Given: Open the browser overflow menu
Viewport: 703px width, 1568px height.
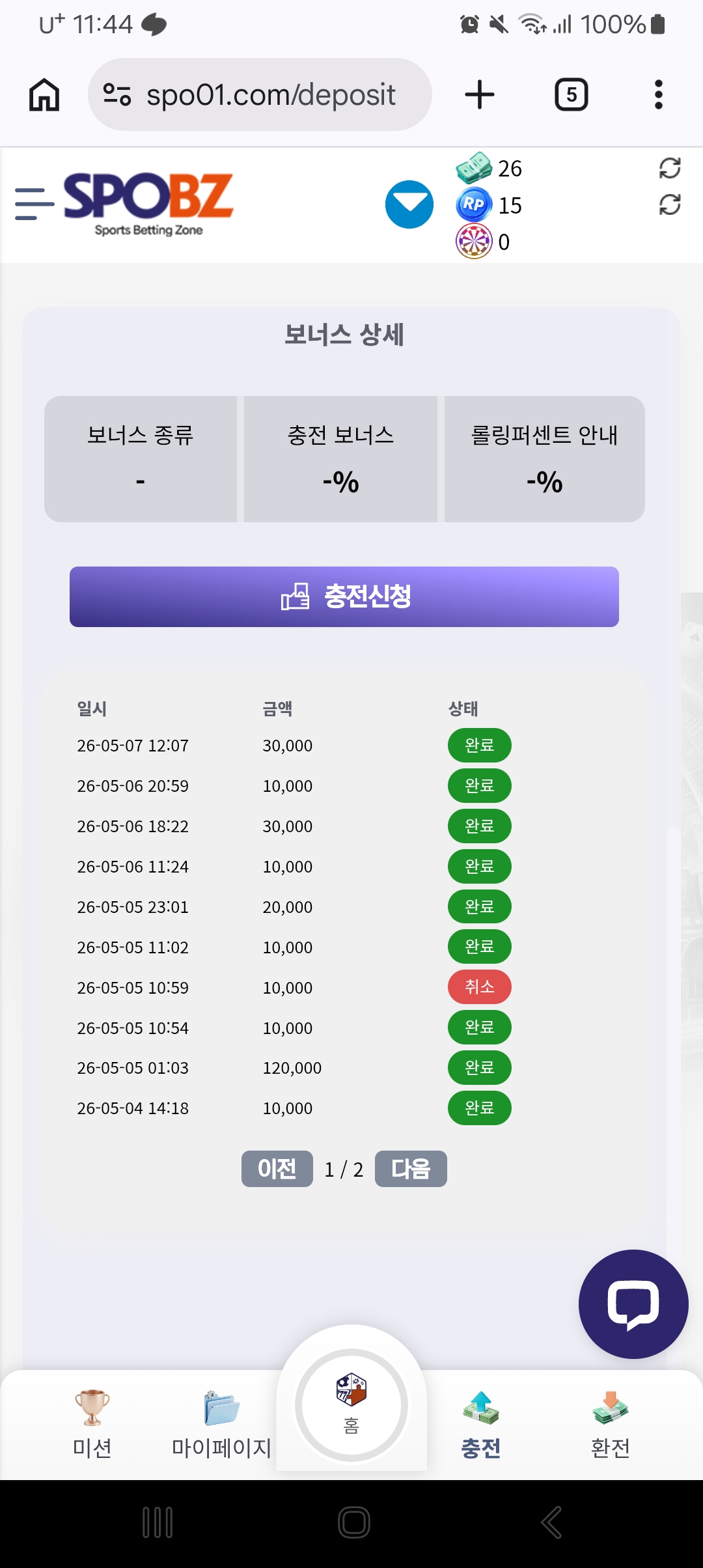Looking at the screenshot, I should tap(659, 94).
